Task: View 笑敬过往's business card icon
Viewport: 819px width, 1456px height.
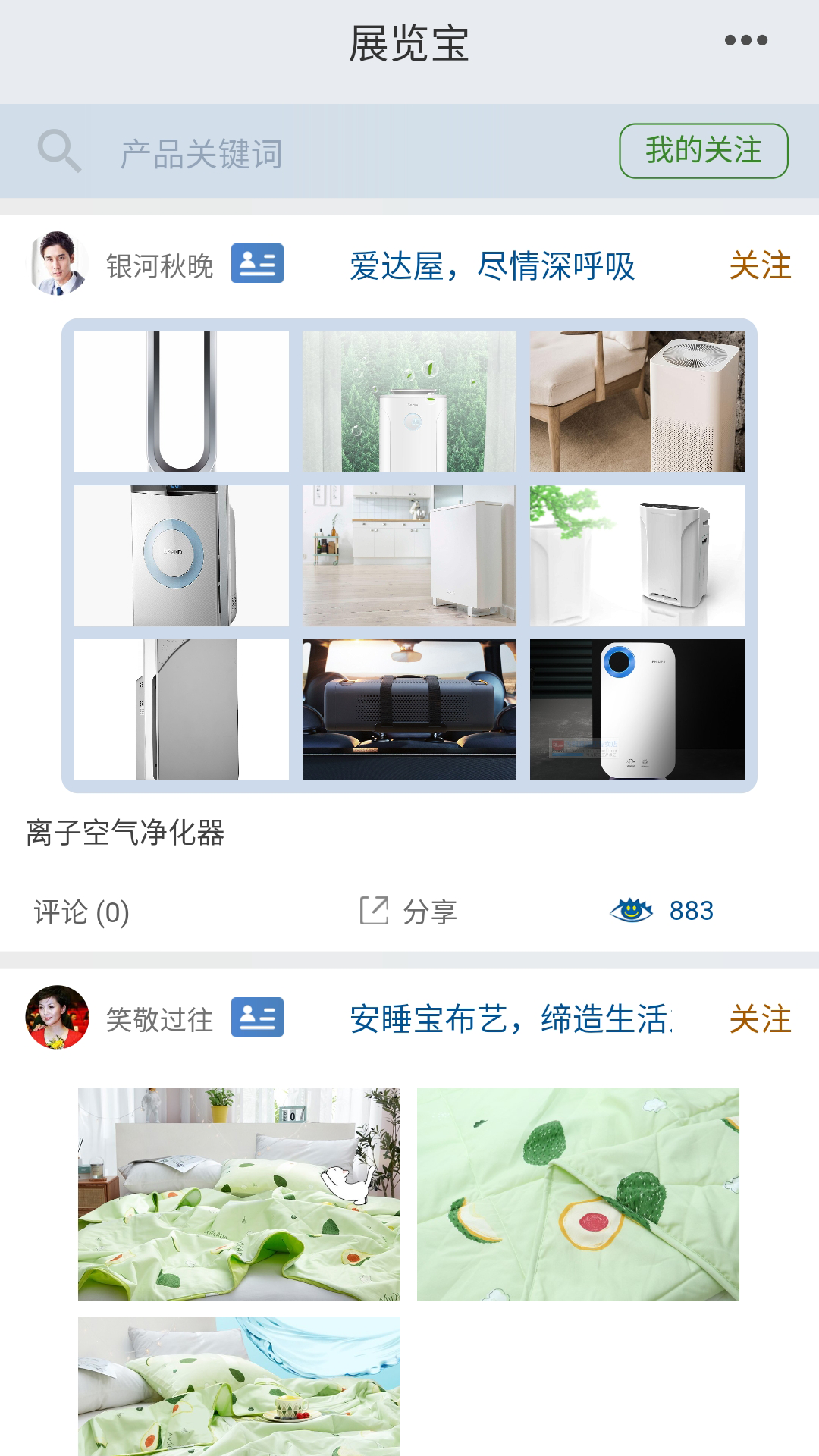Action: [257, 1017]
